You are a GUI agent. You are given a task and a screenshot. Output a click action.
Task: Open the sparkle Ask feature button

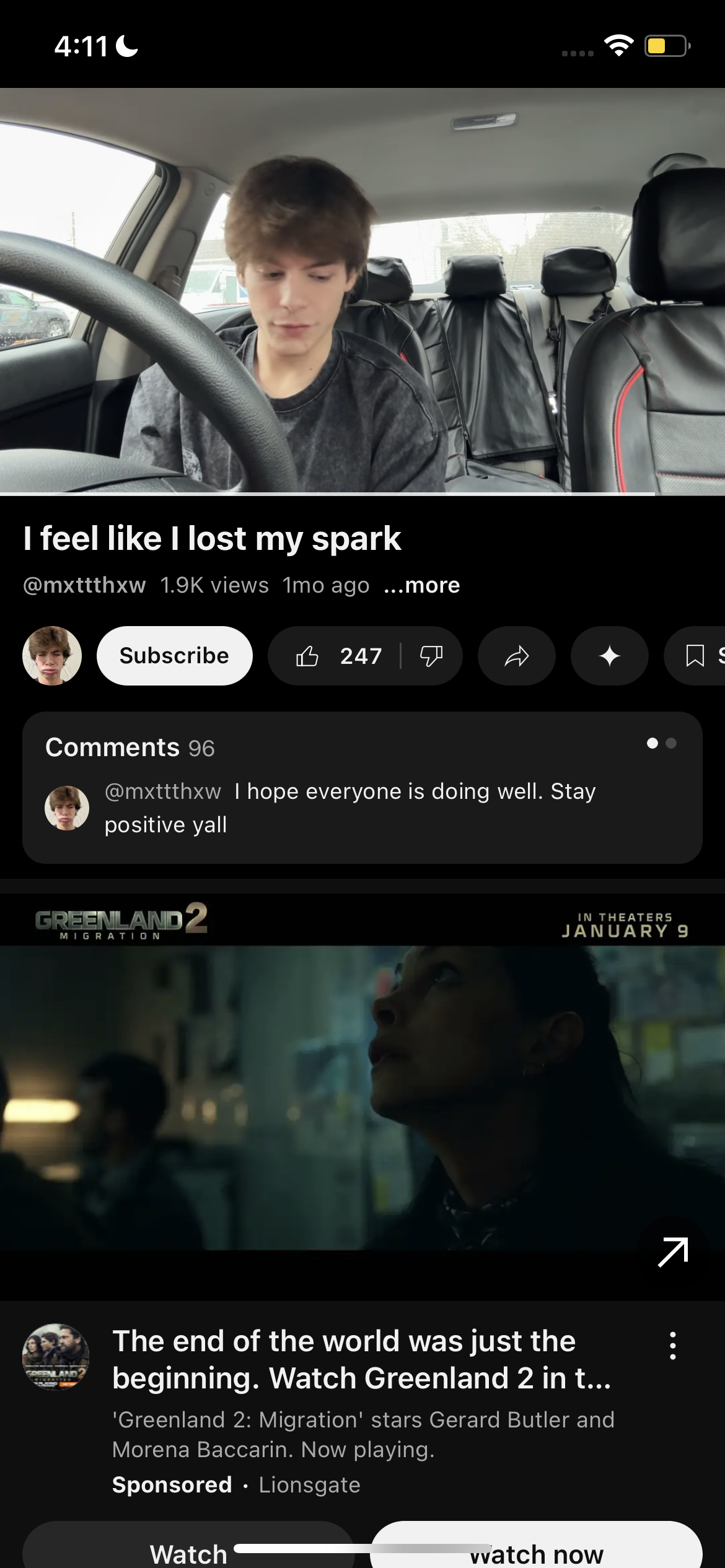coord(609,656)
